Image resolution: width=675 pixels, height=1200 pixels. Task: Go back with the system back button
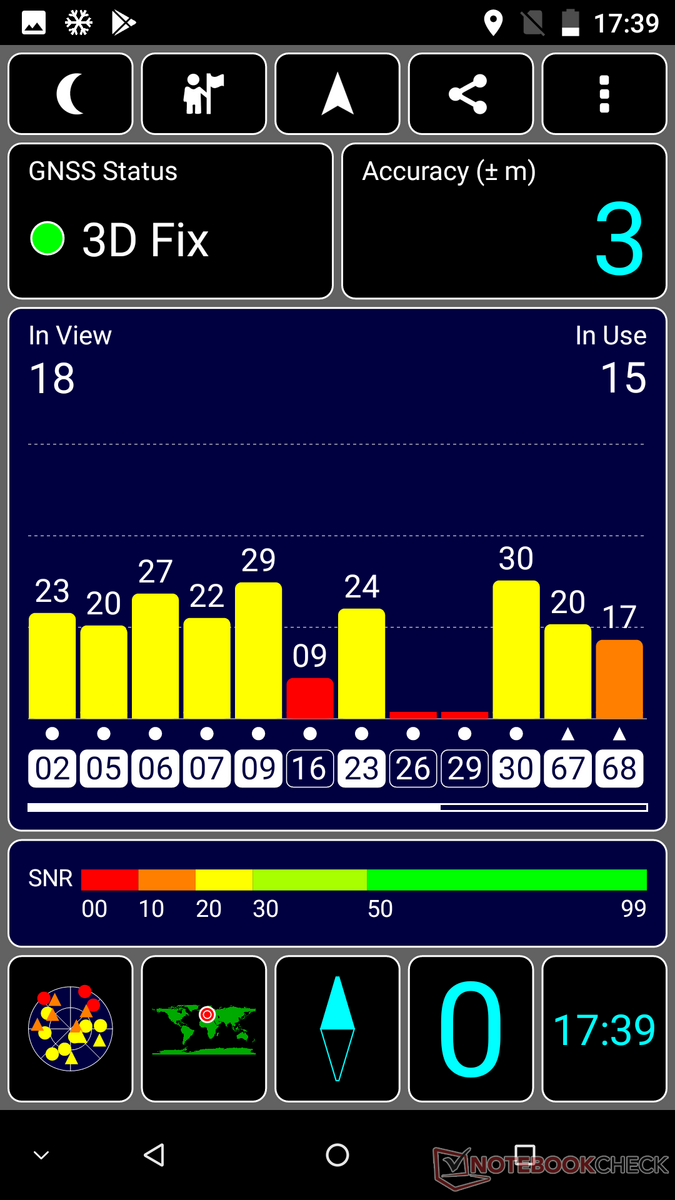tap(153, 1155)
